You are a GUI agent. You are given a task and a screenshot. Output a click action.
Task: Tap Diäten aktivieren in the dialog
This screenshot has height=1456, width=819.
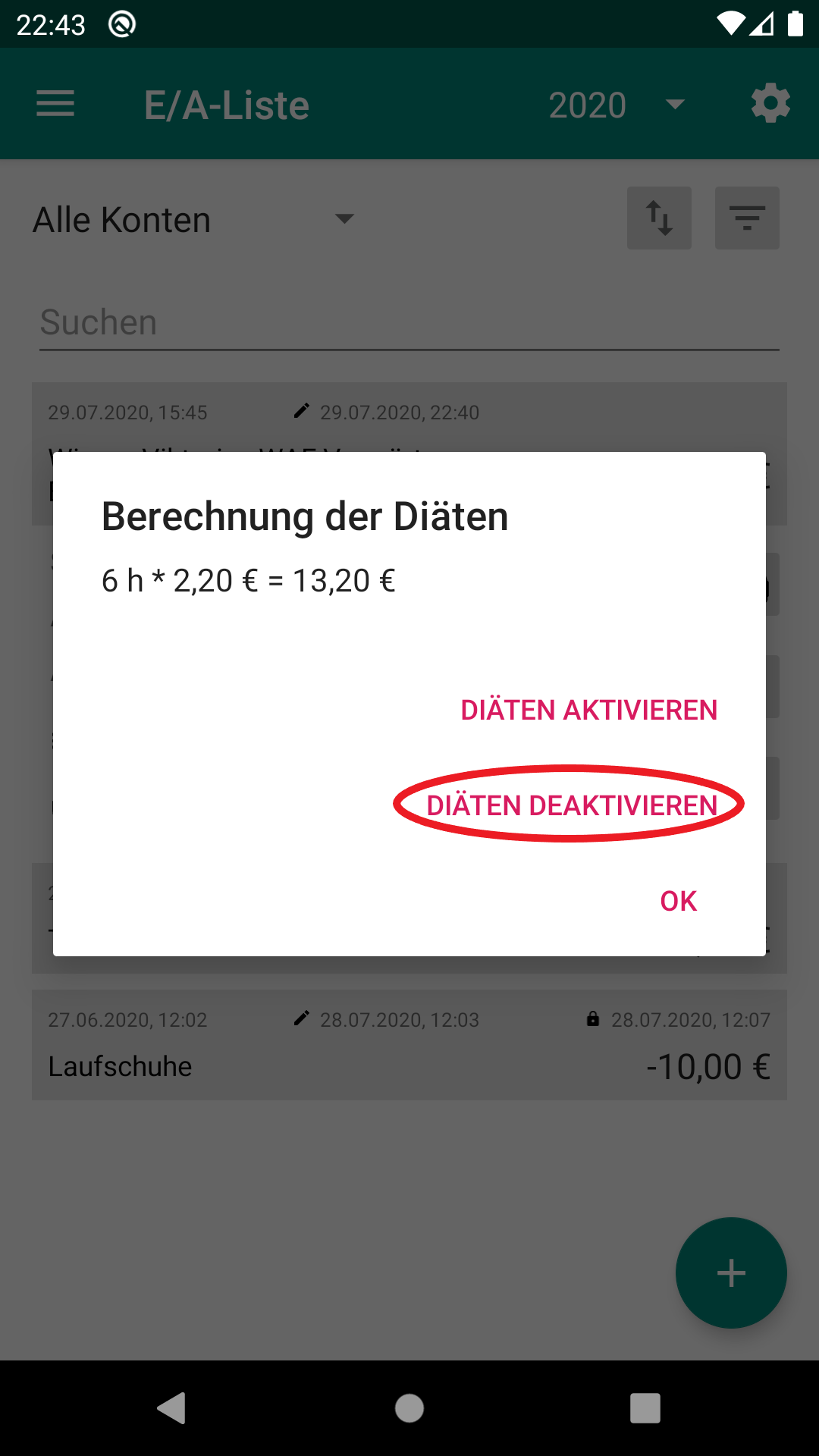click(588, 711)
